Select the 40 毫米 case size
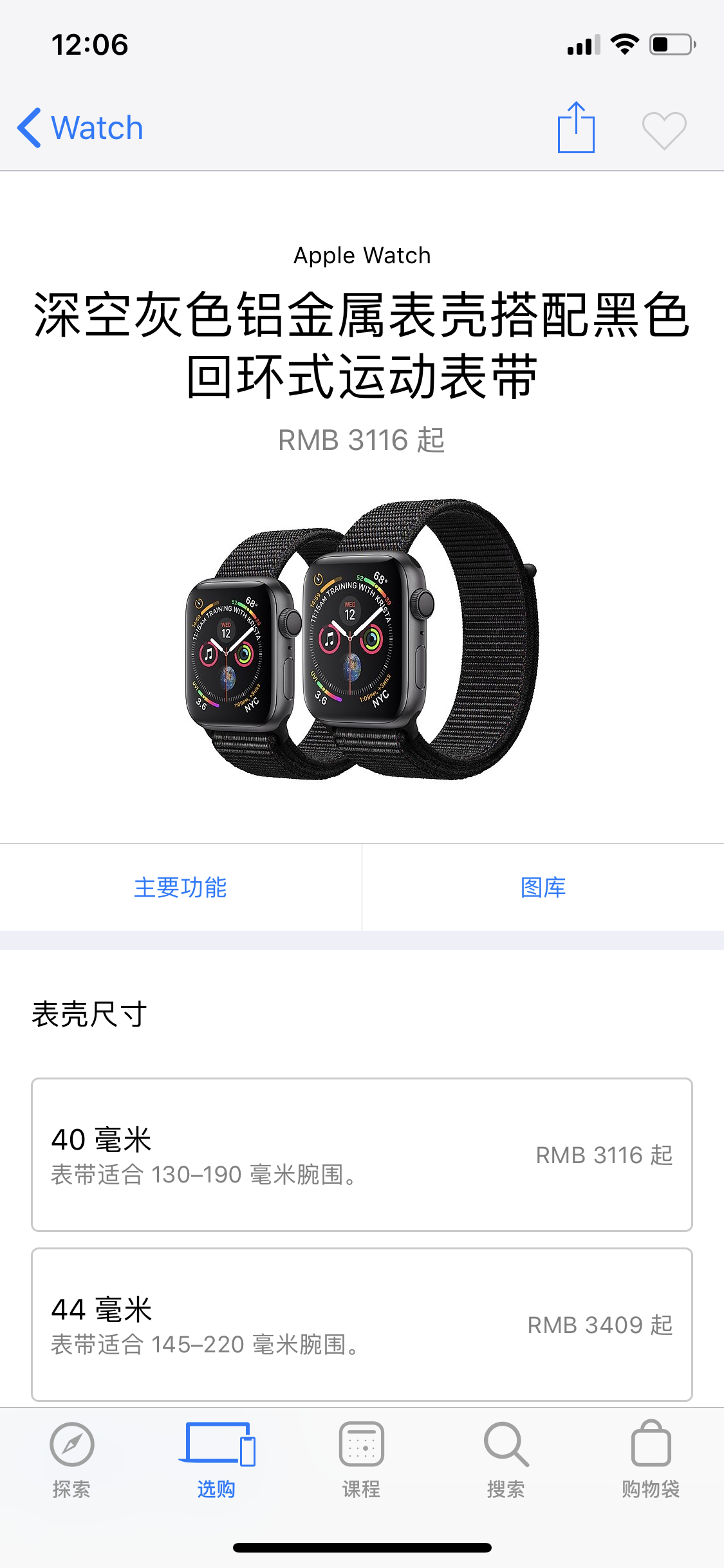This screenshot has height=1568, width=724. click(362, 1155)
